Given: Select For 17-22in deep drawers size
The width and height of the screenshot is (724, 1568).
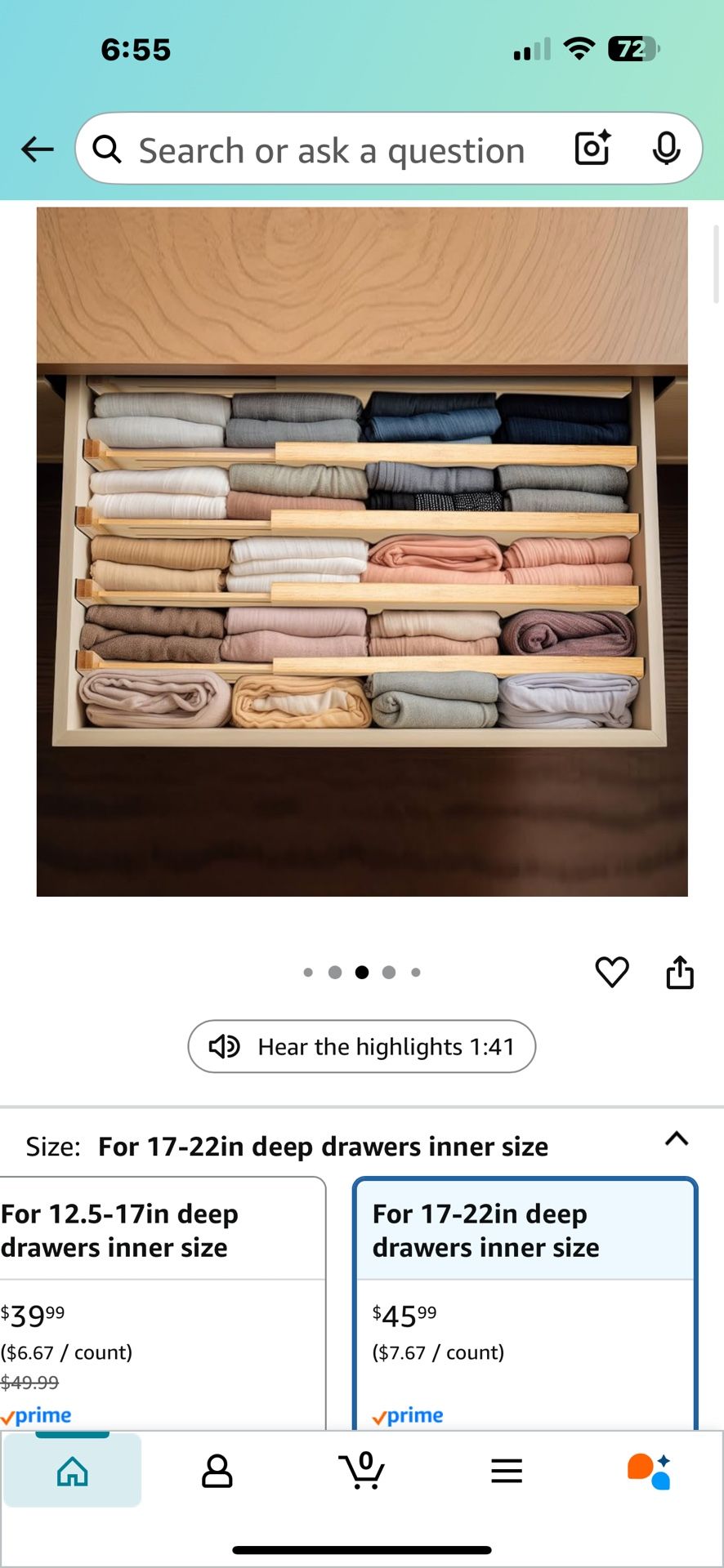Looking at the screenshot, I should pos(525,1303).
